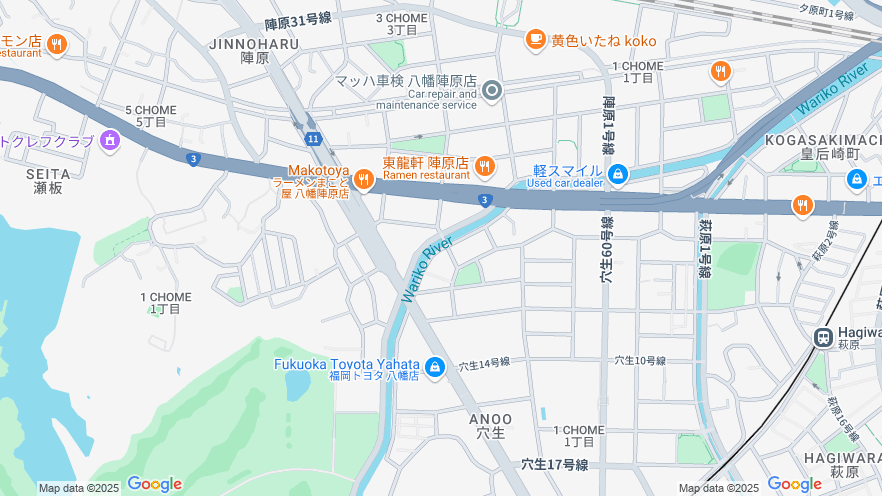Open the トクレフクラブ purple place pin
The image size is (882, 496).
pos(109,142)
